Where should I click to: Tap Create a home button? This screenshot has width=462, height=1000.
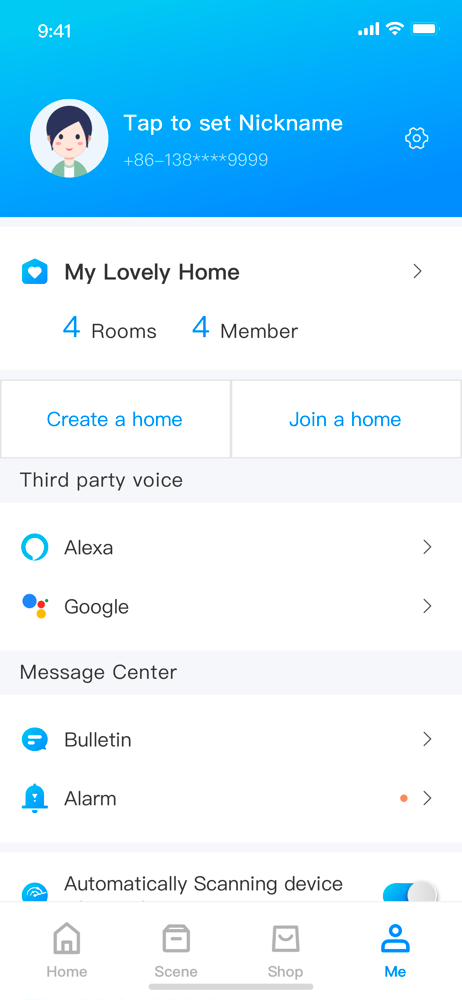click(115, 419)
